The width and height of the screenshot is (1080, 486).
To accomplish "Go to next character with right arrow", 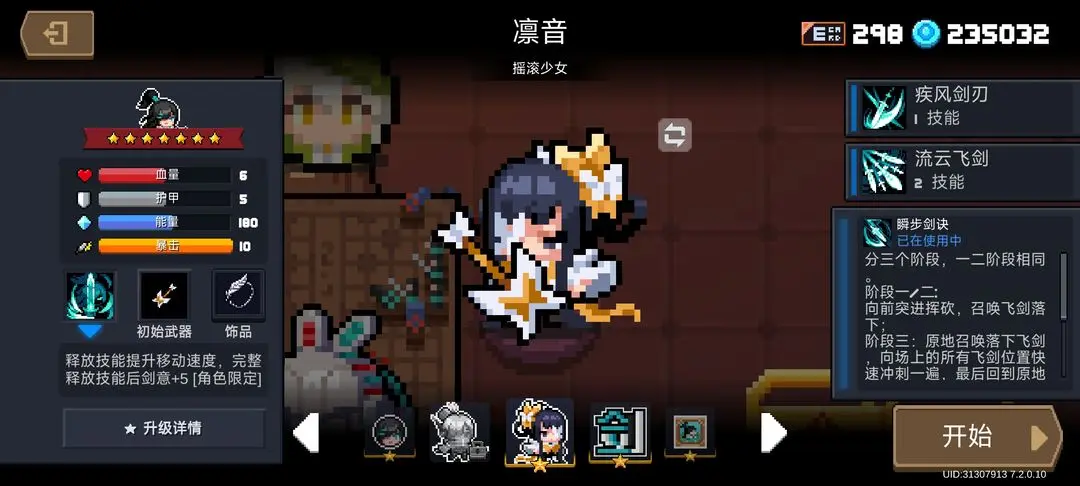I will 773,432.
